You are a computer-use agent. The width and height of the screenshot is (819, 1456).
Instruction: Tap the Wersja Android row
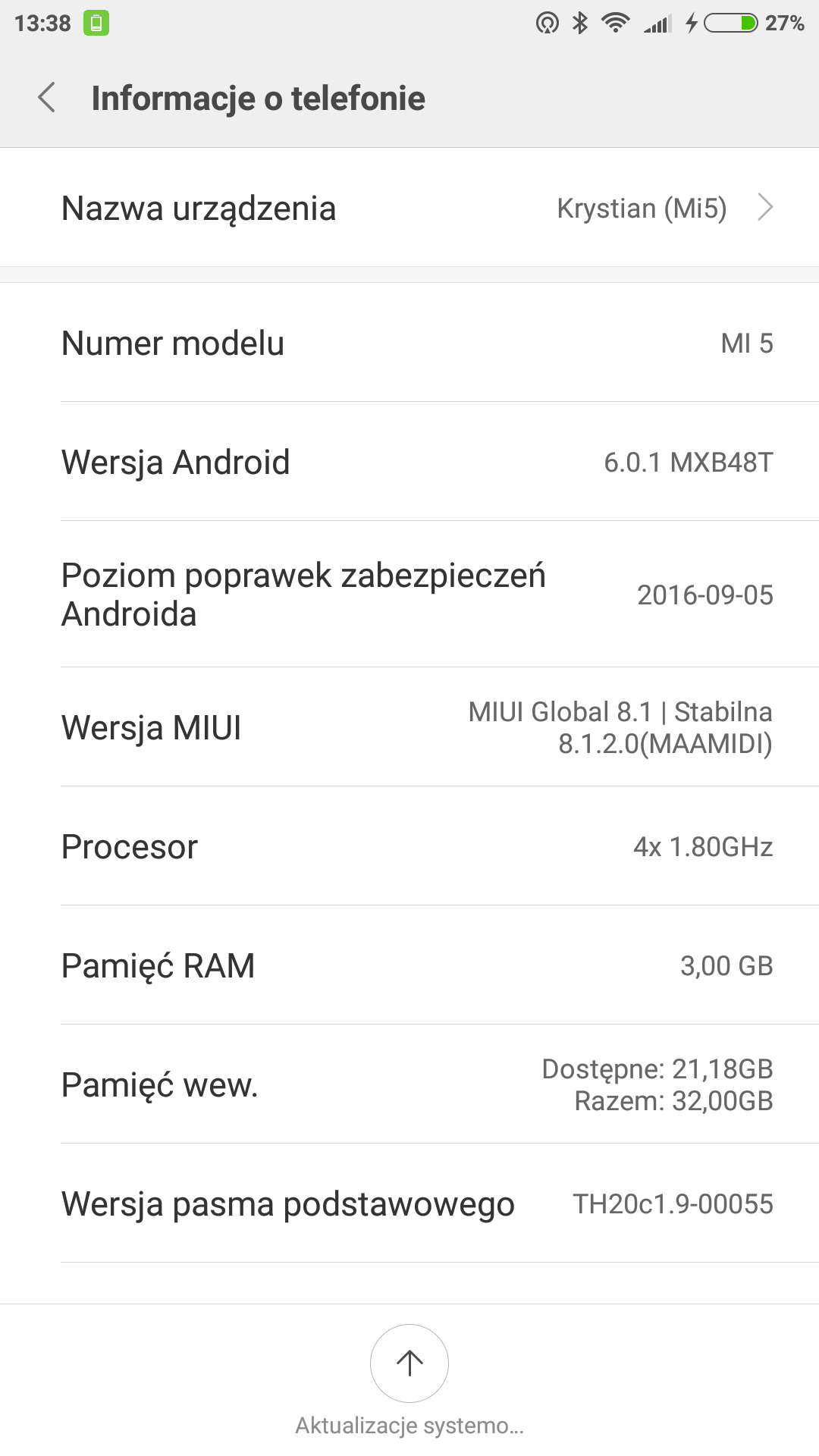[x=409, y=462]
